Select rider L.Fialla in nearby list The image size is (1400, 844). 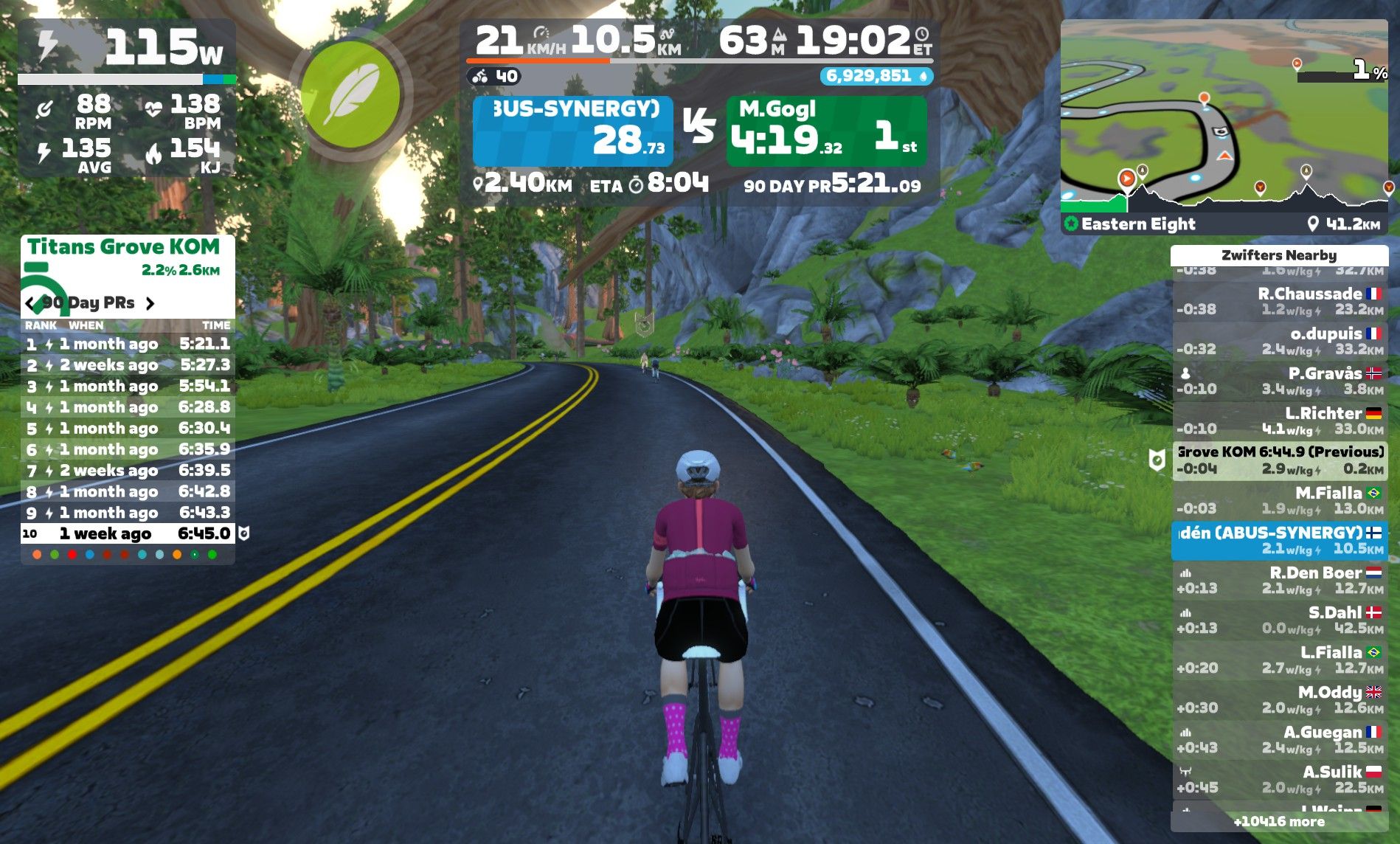[1280, 660]
